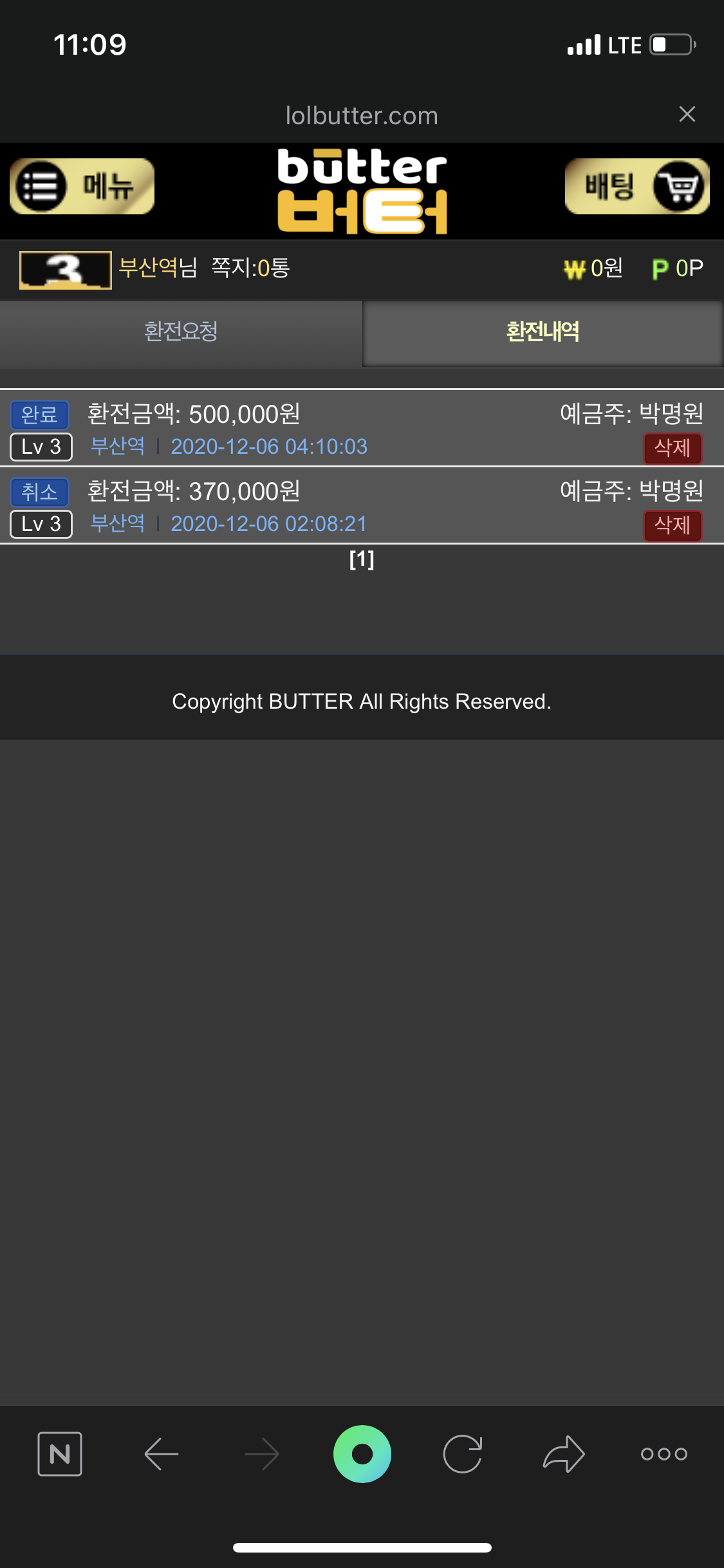Open the 메뉴 menu button
Image resolution: width=724 pixels, height=1568 pixels.
(82, 186)
